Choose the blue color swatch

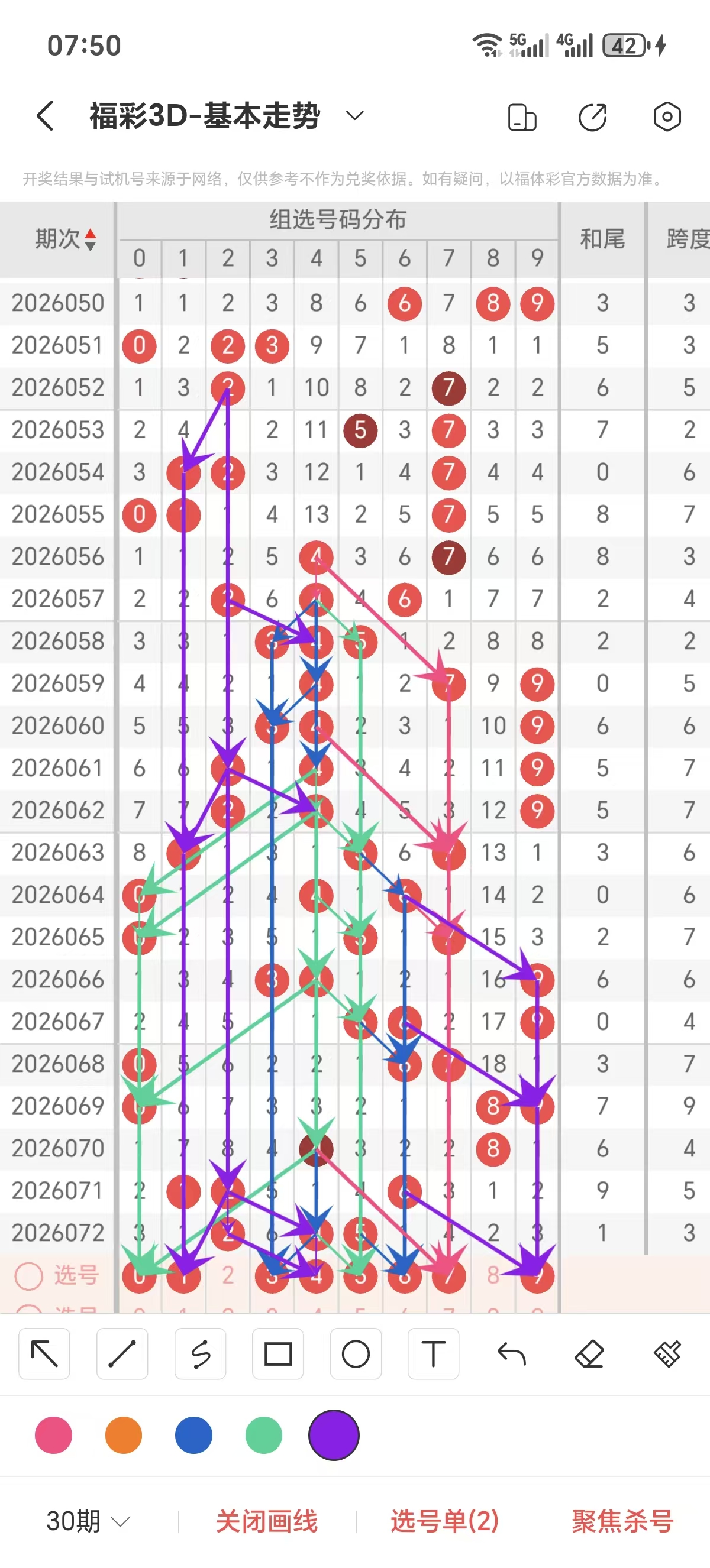coord(193,1435)
